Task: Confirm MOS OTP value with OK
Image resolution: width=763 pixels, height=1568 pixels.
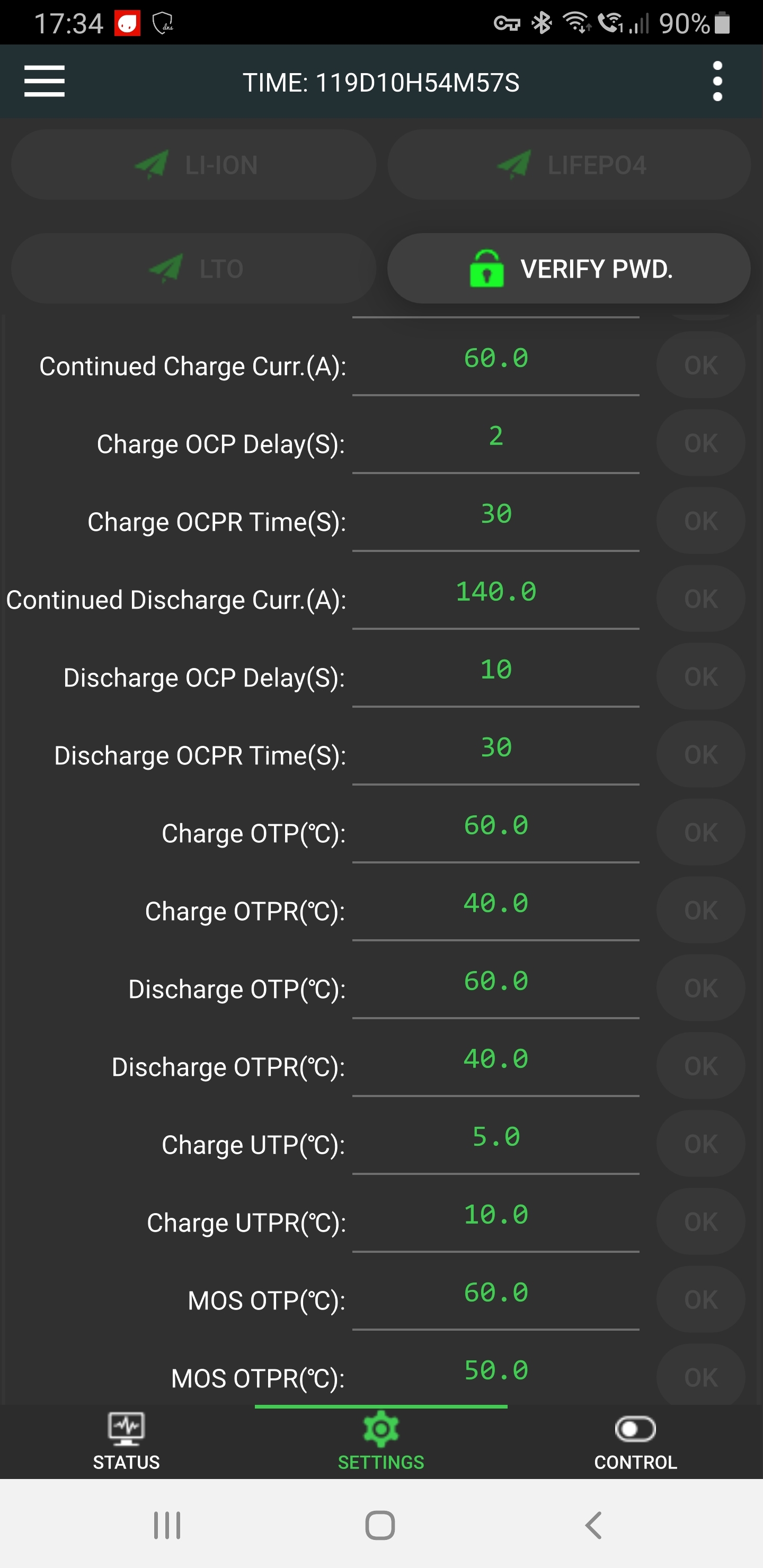Action: tap(700, 1300)
